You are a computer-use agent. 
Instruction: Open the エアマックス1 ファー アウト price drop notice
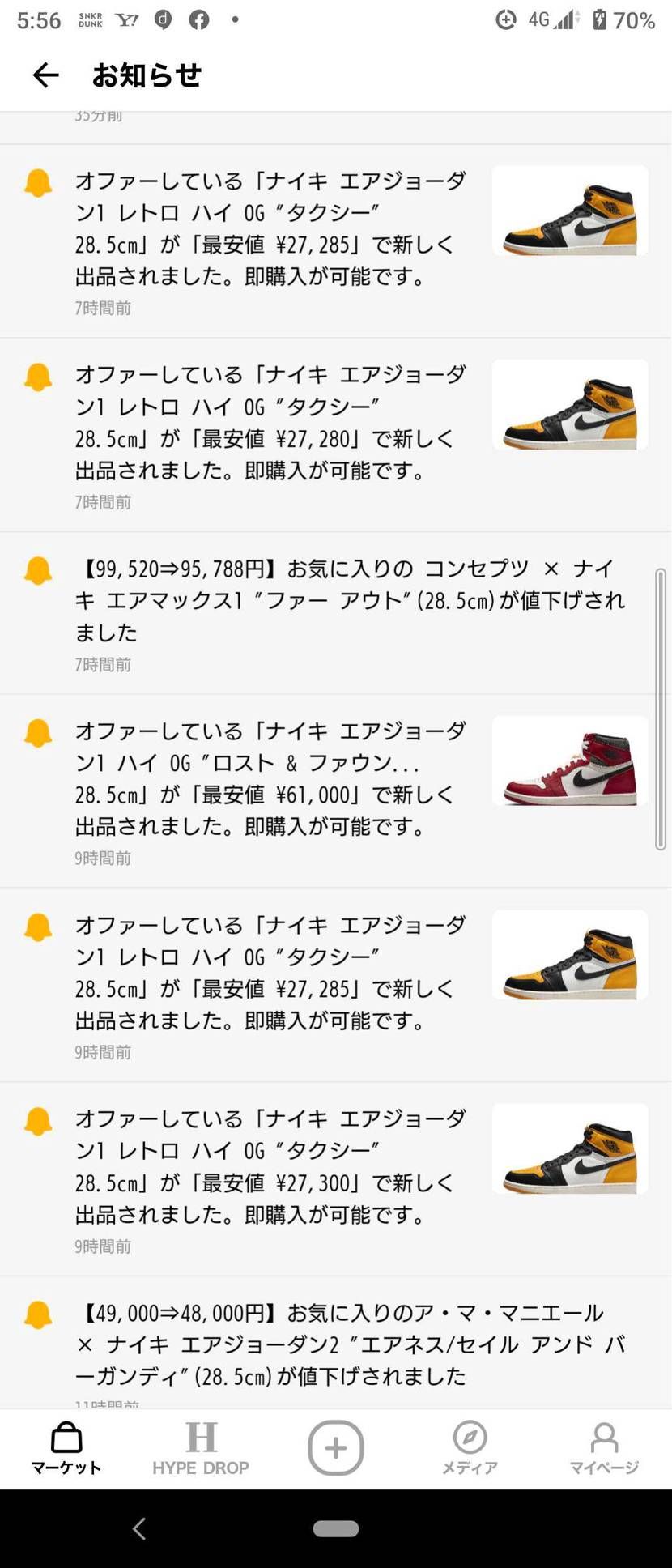tap(324, 601)
